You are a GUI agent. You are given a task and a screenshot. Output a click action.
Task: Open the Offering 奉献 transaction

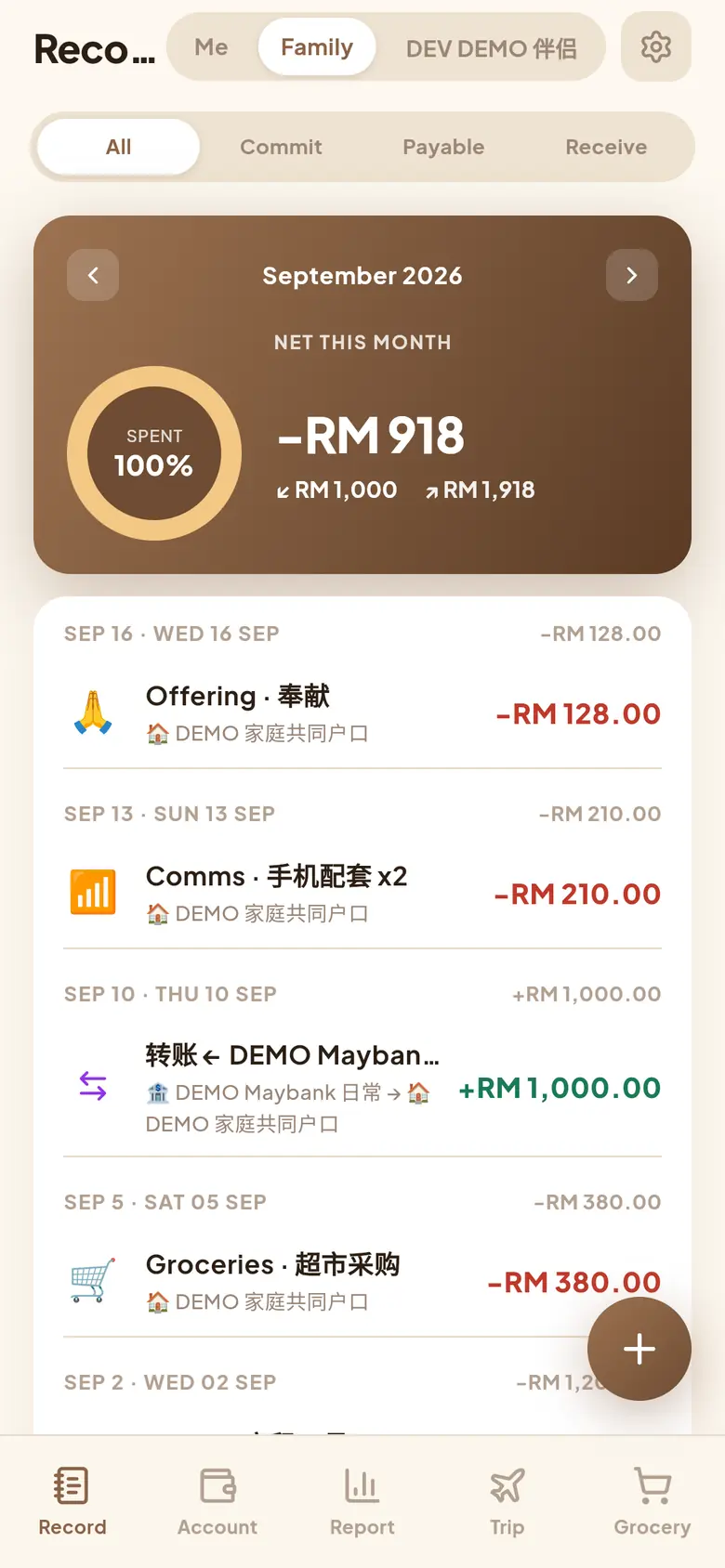click(x=362, y=714)
